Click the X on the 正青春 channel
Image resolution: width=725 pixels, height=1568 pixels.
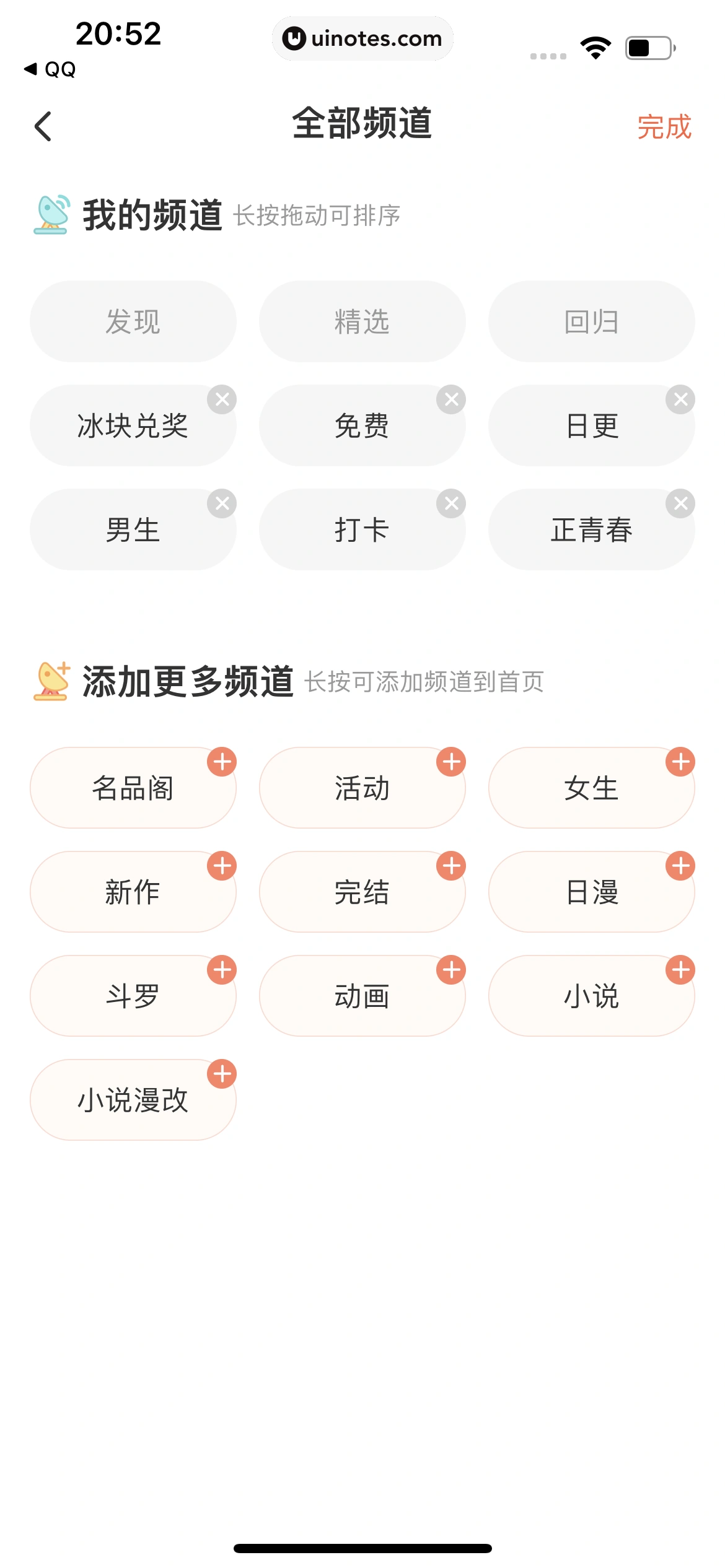(681, 503)
